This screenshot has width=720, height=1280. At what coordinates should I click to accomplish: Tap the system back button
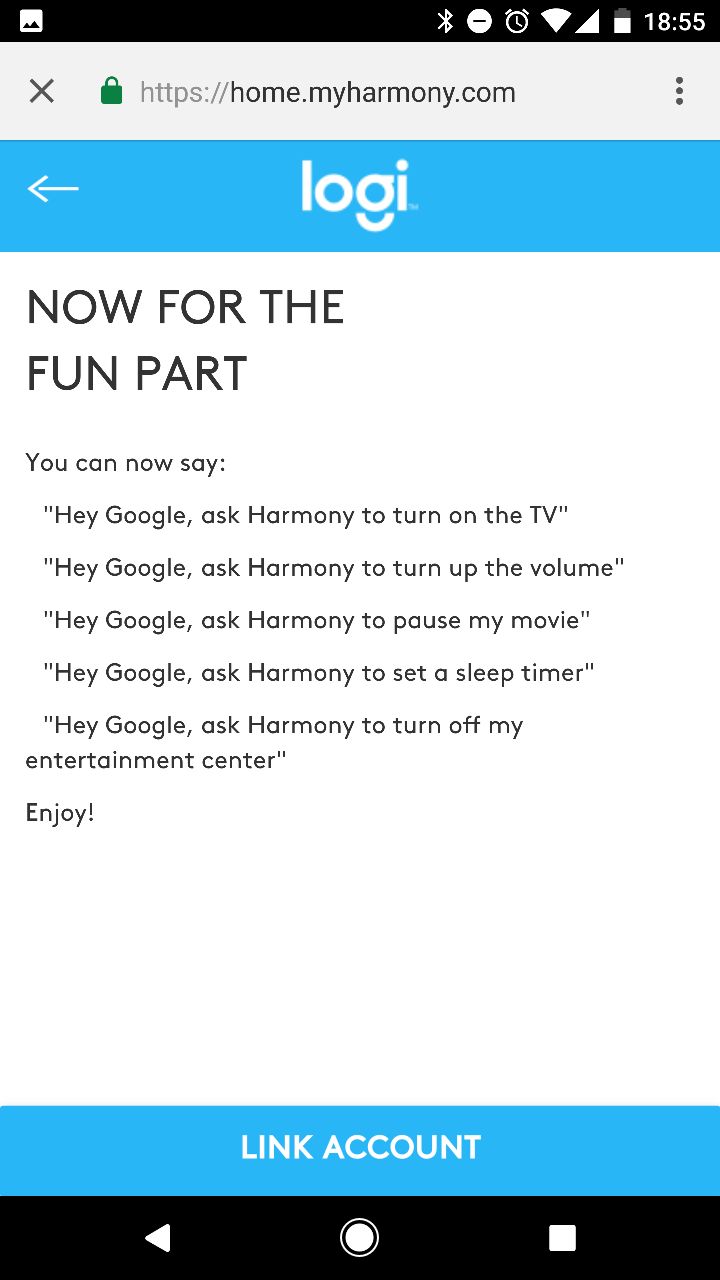(x=157, y=1238)
